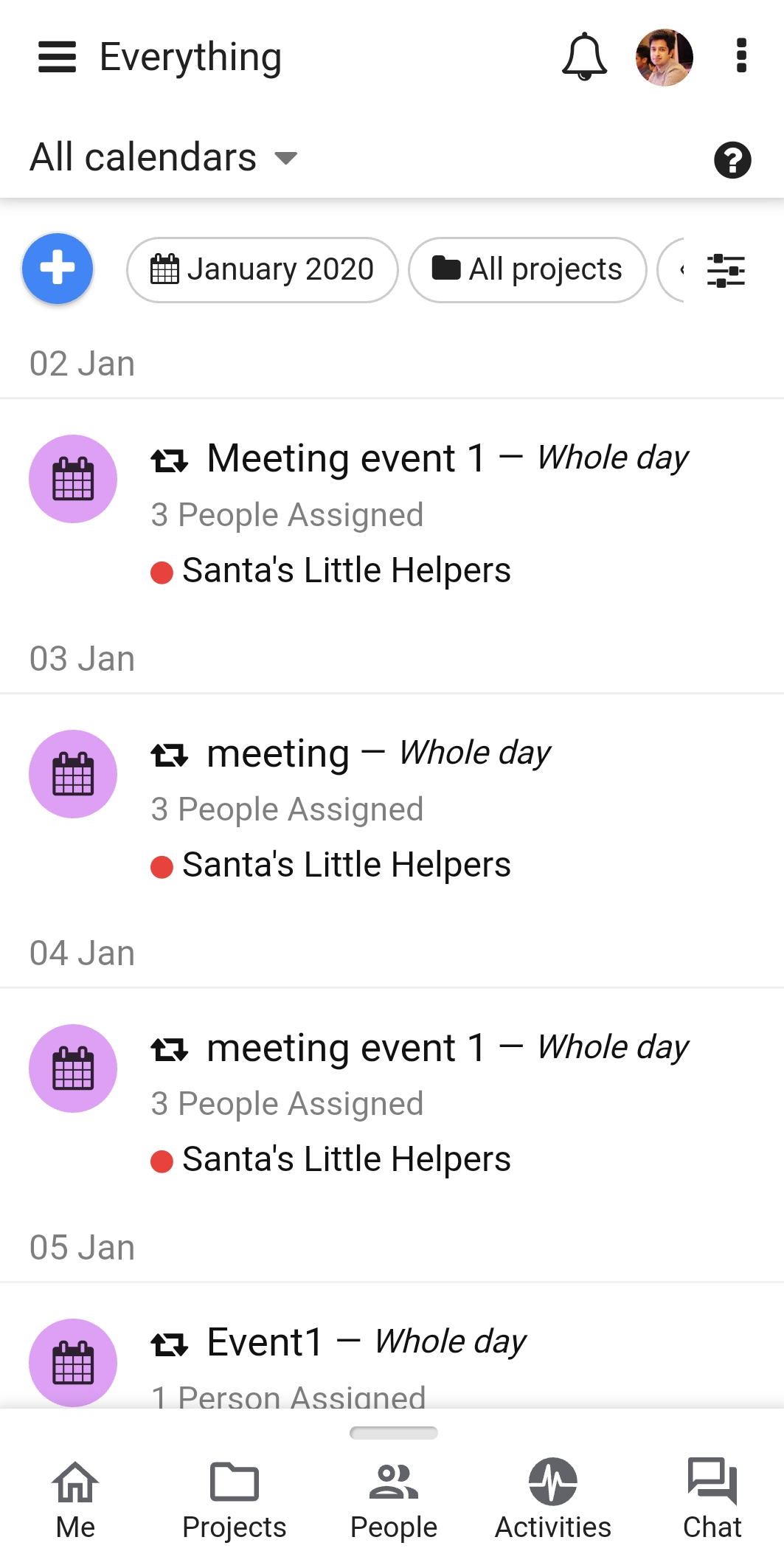Change the January 2020 date chip
The image size is (784, 1554).
click(263, 269)
